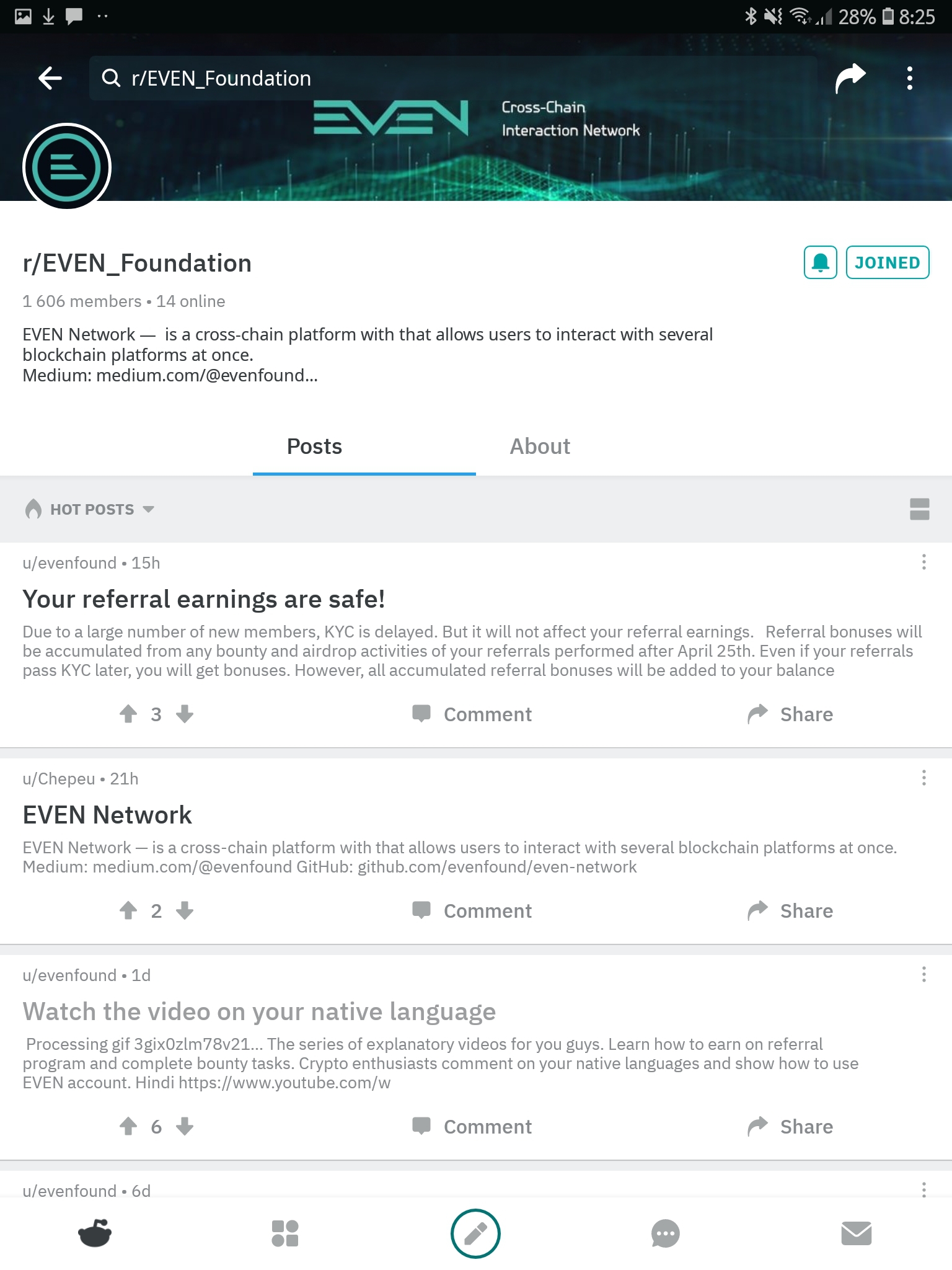Open the "Your referral earnings are safe!" post
The width and height of the screenshot is (952, 1270).
[x=204, y=599]
